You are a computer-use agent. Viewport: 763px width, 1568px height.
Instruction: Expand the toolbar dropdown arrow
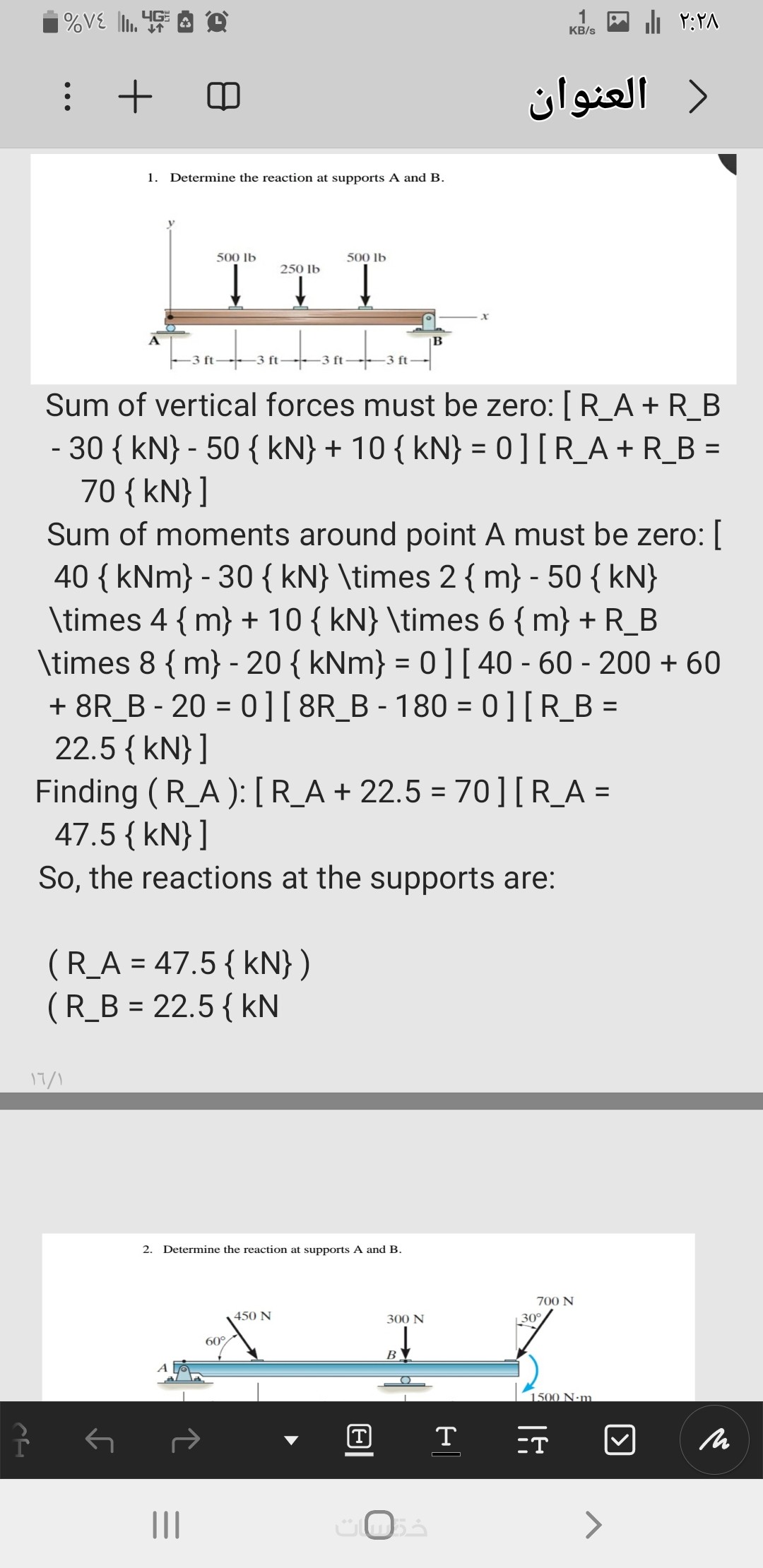(291, 1440)
